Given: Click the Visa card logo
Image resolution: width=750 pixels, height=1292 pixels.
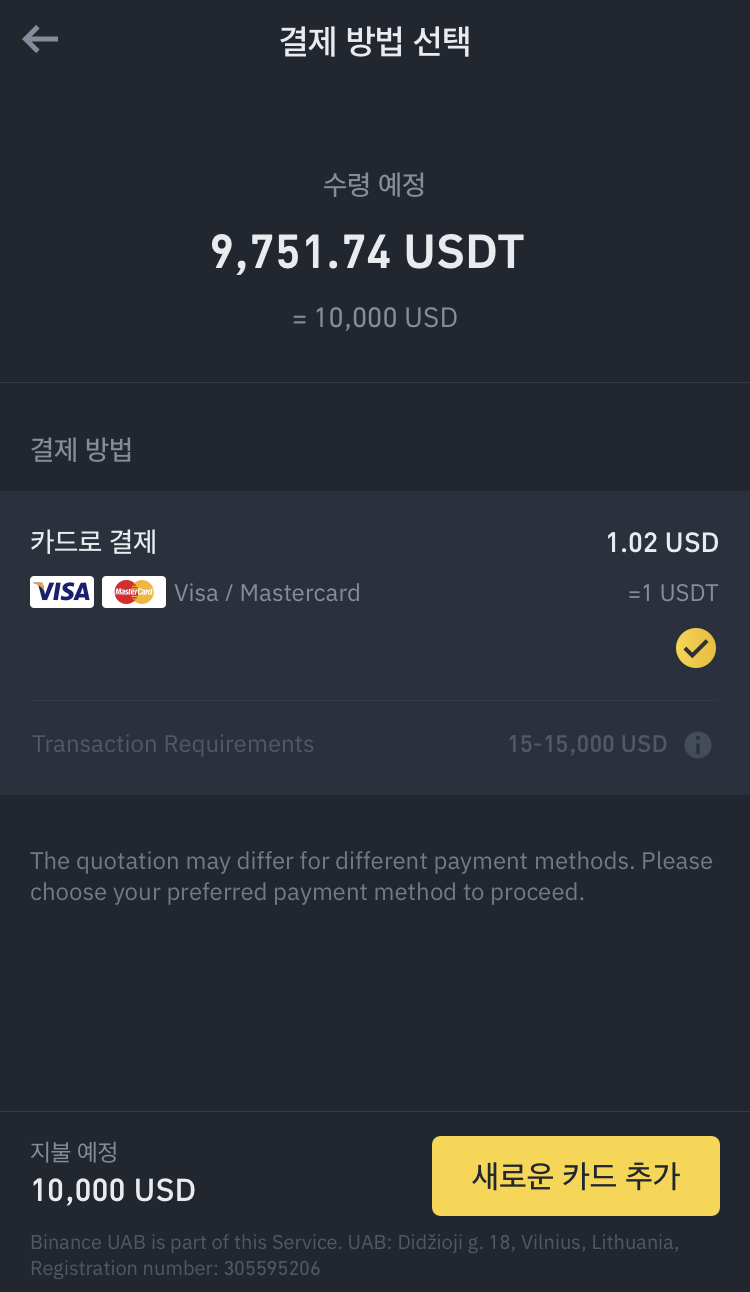Looking at the screenshot, I should (61, 592).
